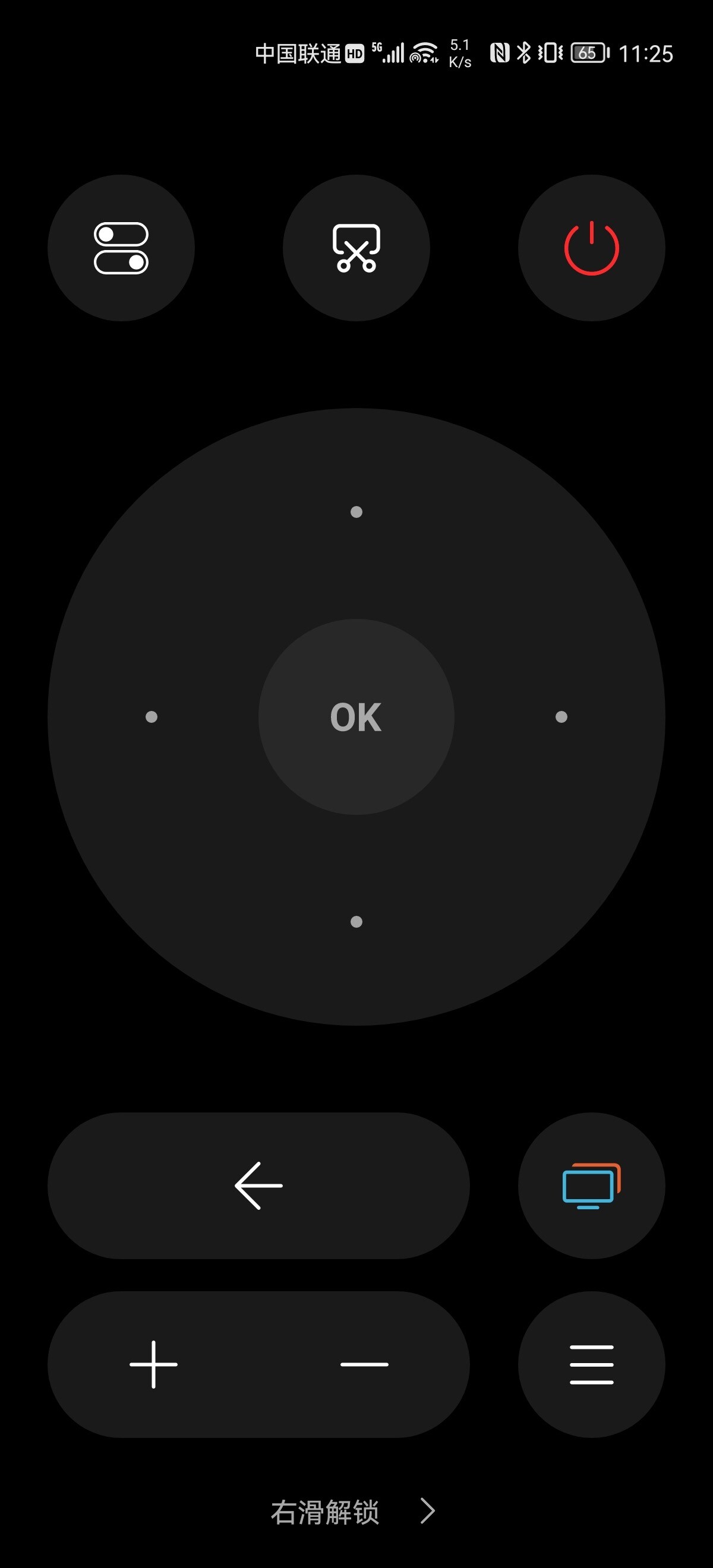713x1568 pixels.
Task: Go back using the arrow button
Action: point(258,1185)
